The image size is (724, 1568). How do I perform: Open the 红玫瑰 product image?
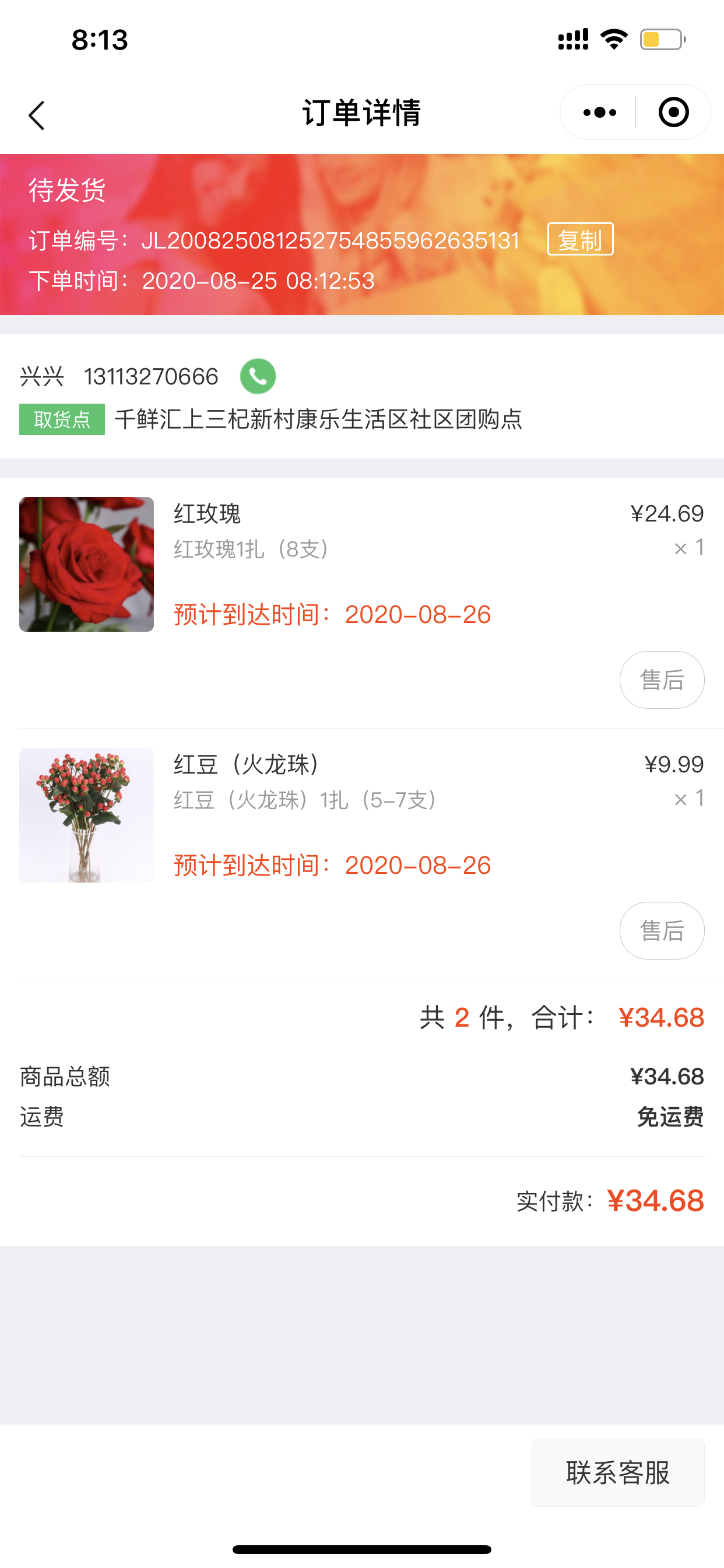click(x=86, y=564)
